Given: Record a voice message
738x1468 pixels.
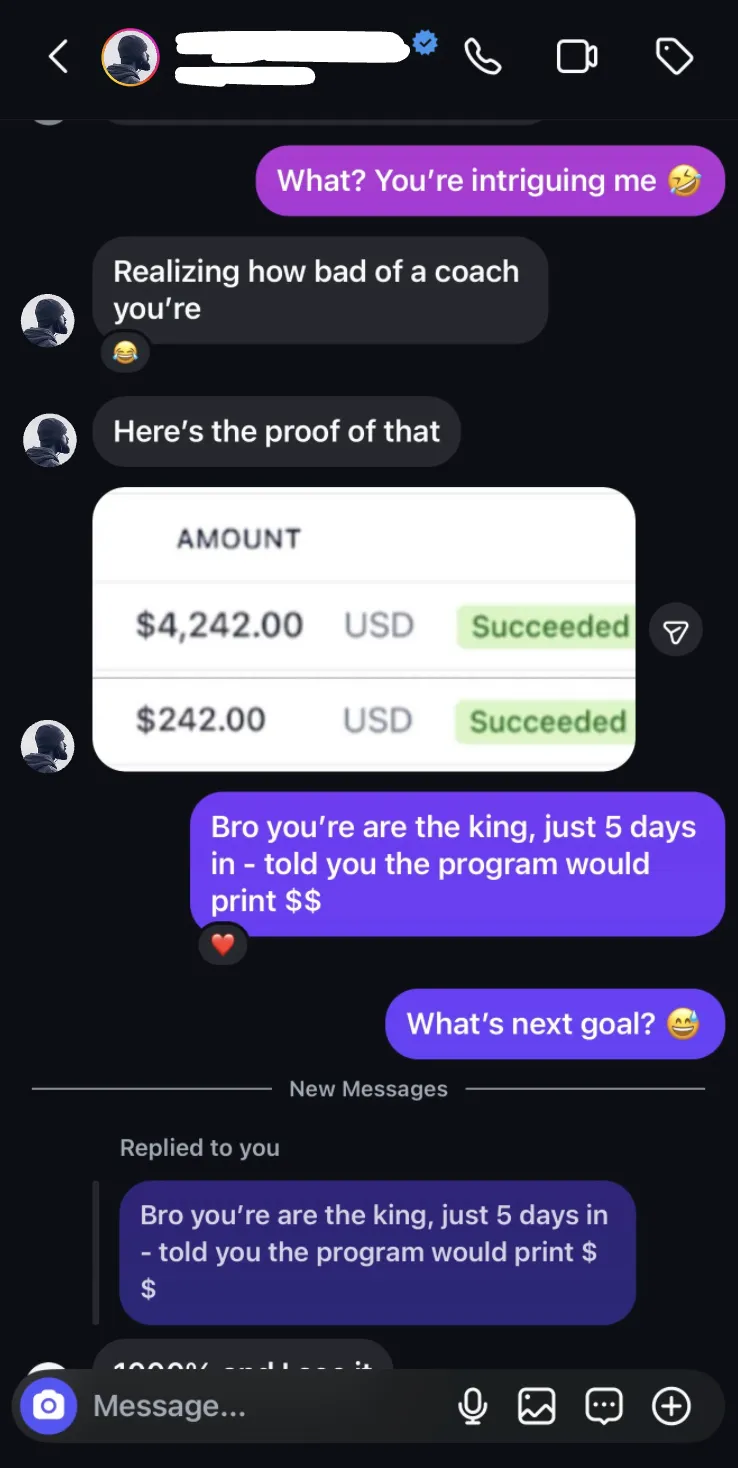Looking at the screenshot, I should point(472,1407).
